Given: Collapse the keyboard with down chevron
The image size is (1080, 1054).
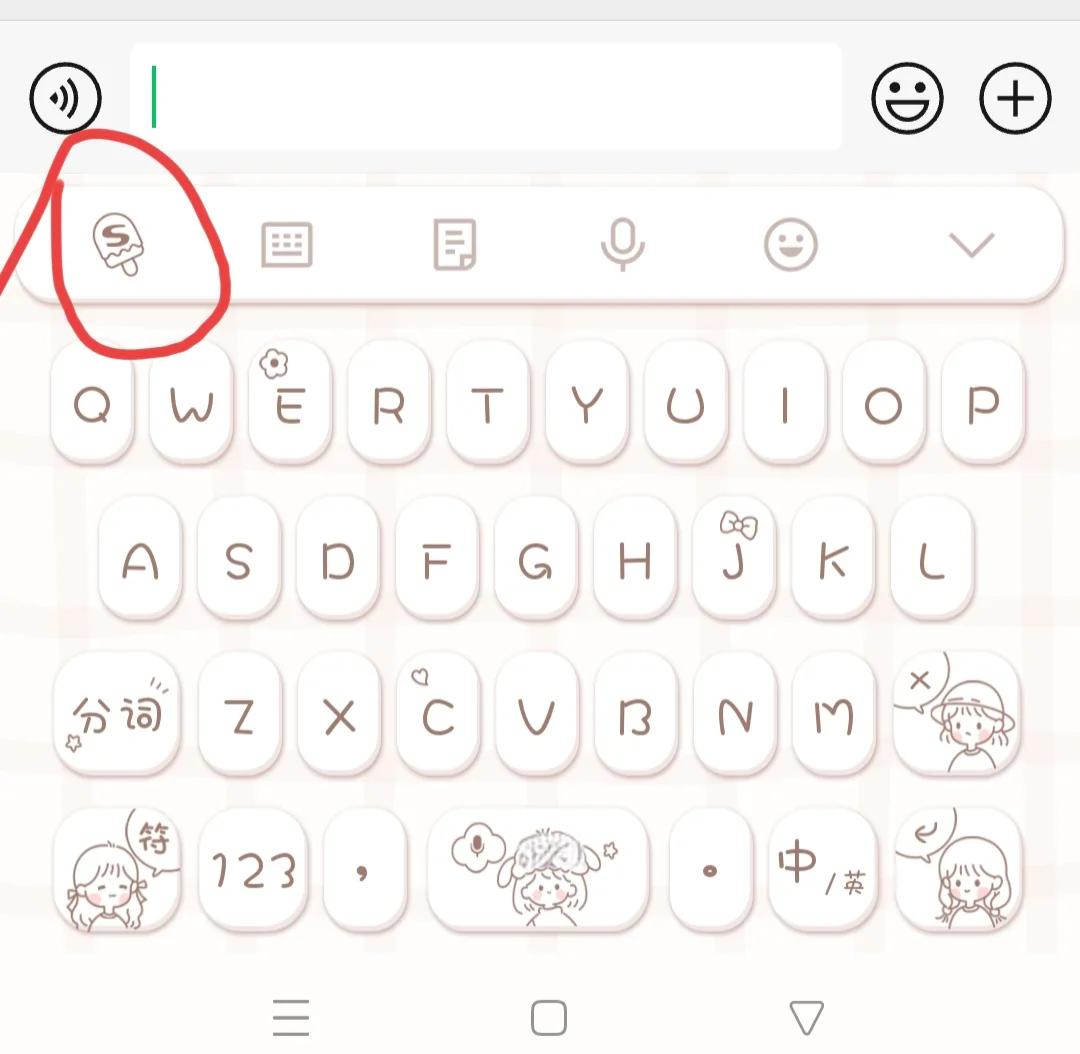Looking at the screenshot, I should click(971, 245).
